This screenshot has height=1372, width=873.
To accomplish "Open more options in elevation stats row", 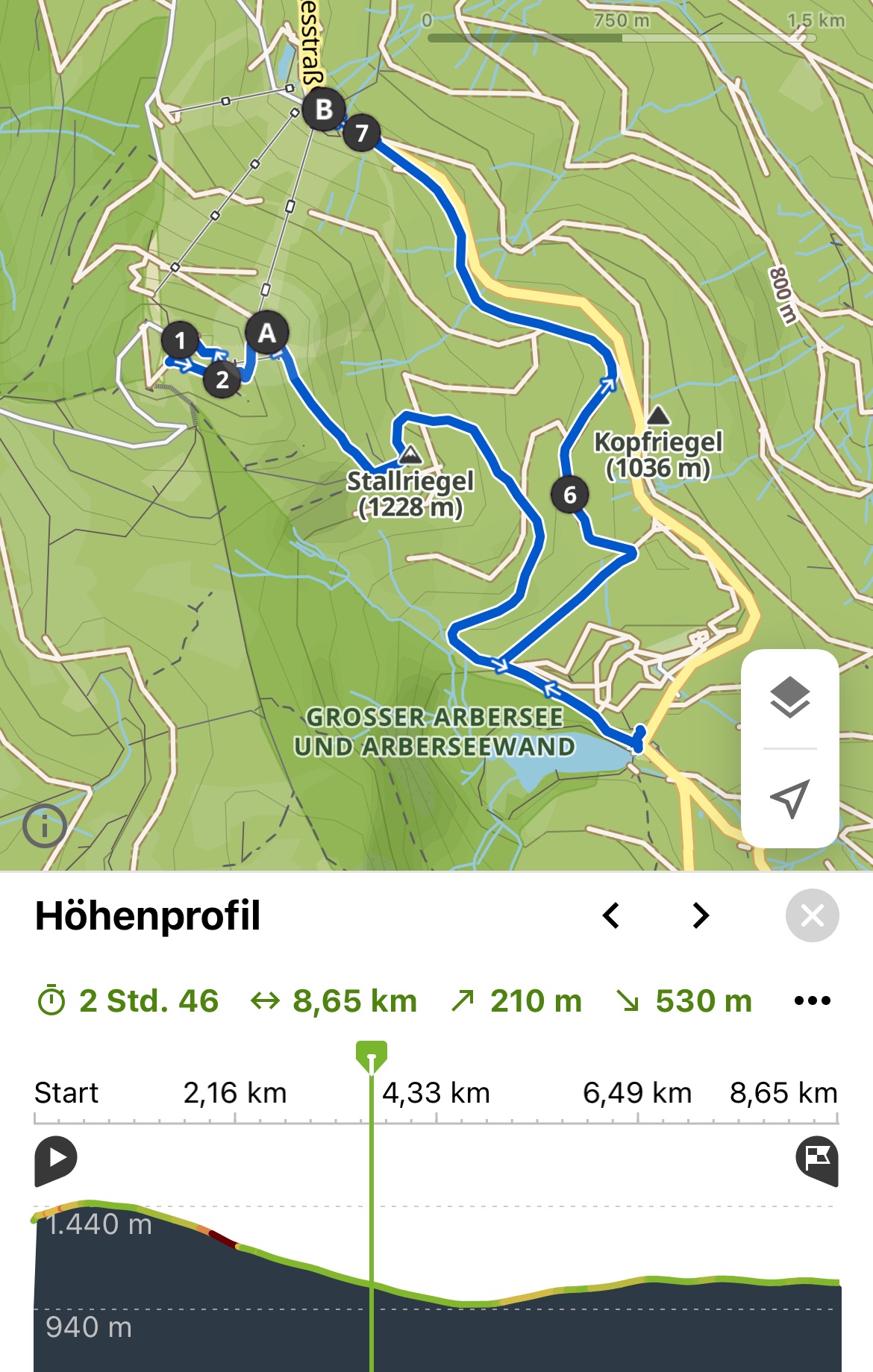I will point(812,1000).
